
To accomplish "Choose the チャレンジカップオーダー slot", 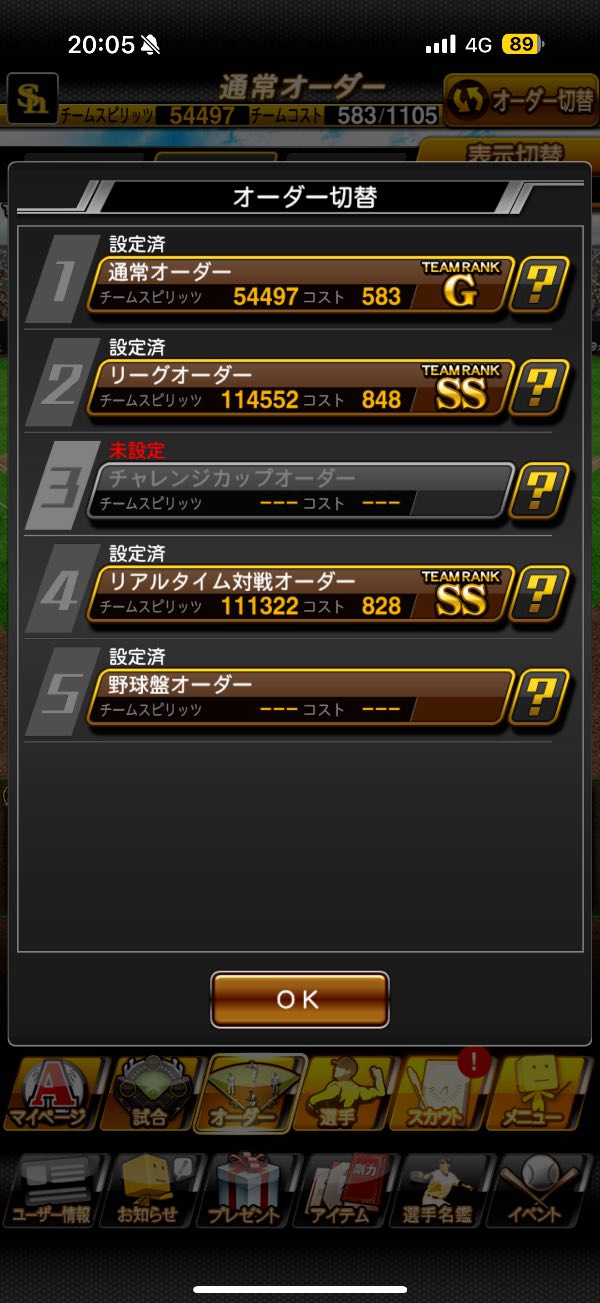I will coord(300,491).
